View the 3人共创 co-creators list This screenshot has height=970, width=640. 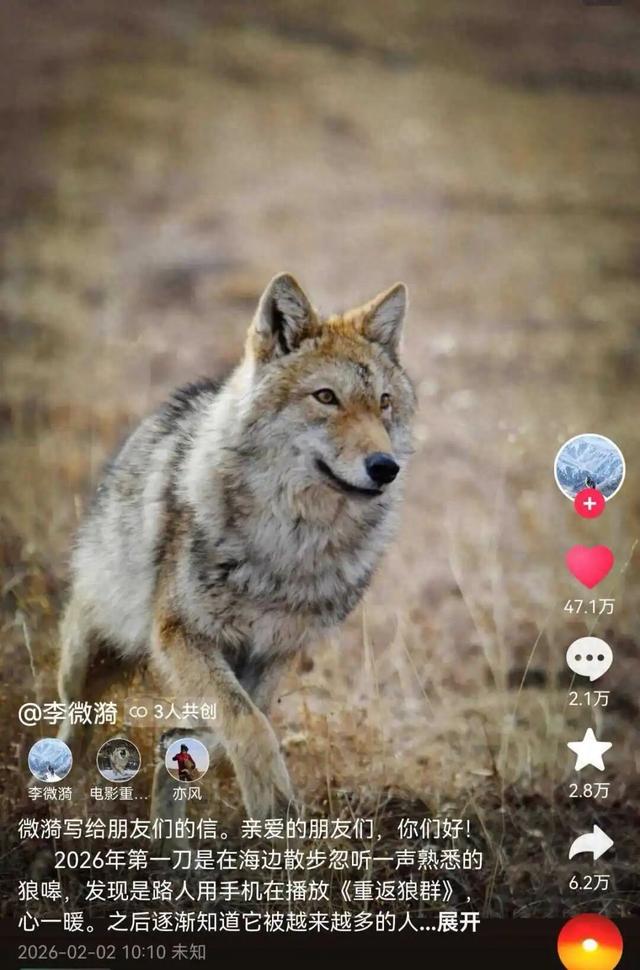tap(175, 712)
